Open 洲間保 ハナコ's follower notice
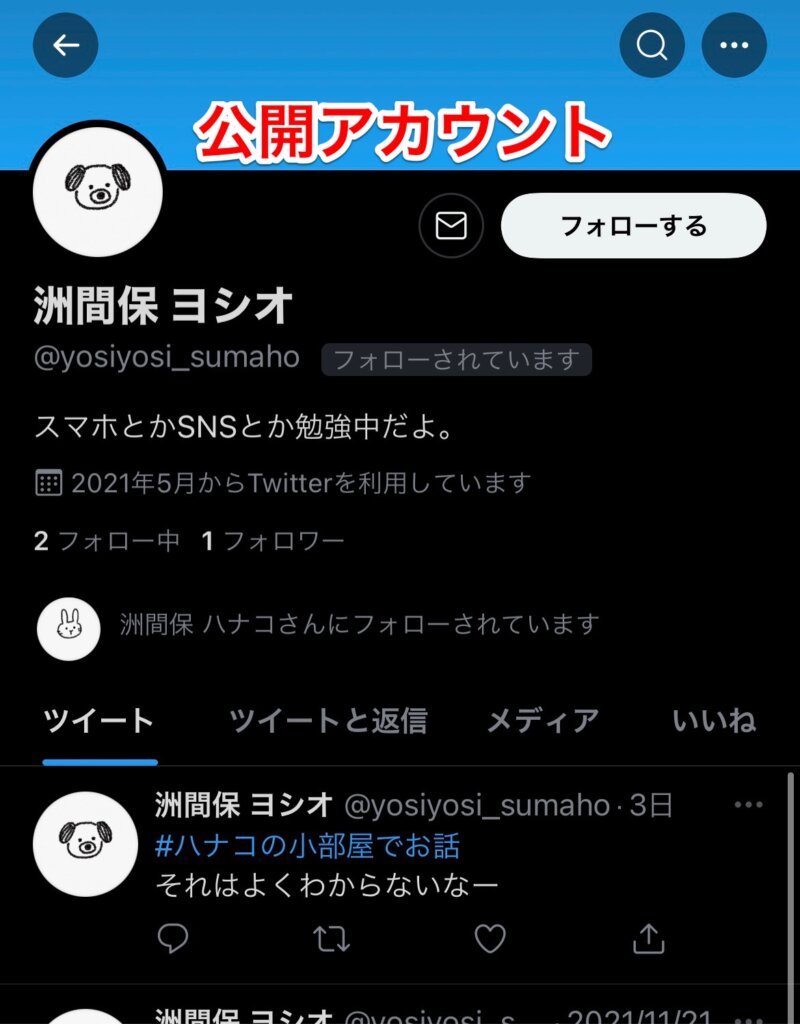This screenshot has width=800, height=1024. tap(358, 625)
